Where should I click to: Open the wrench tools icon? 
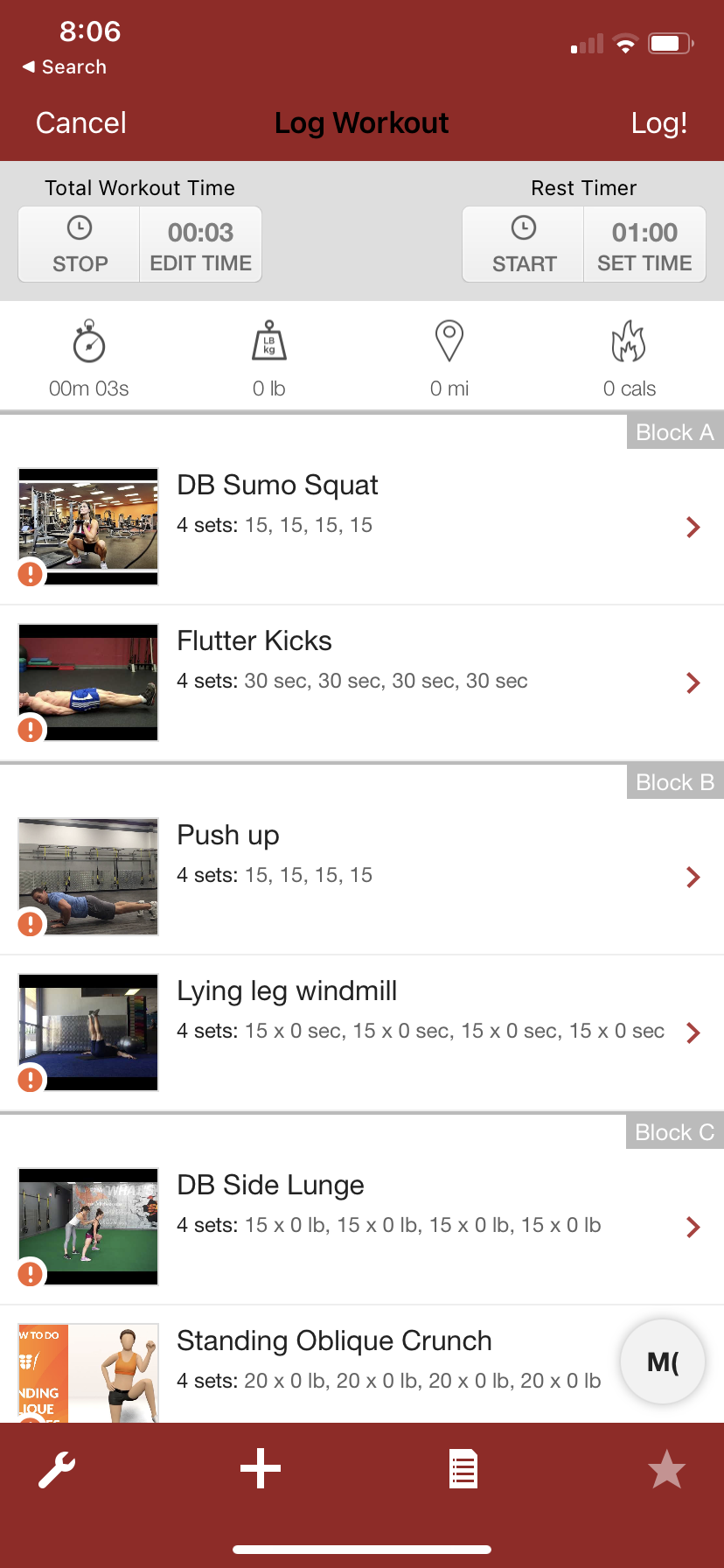pos(57,1469)
